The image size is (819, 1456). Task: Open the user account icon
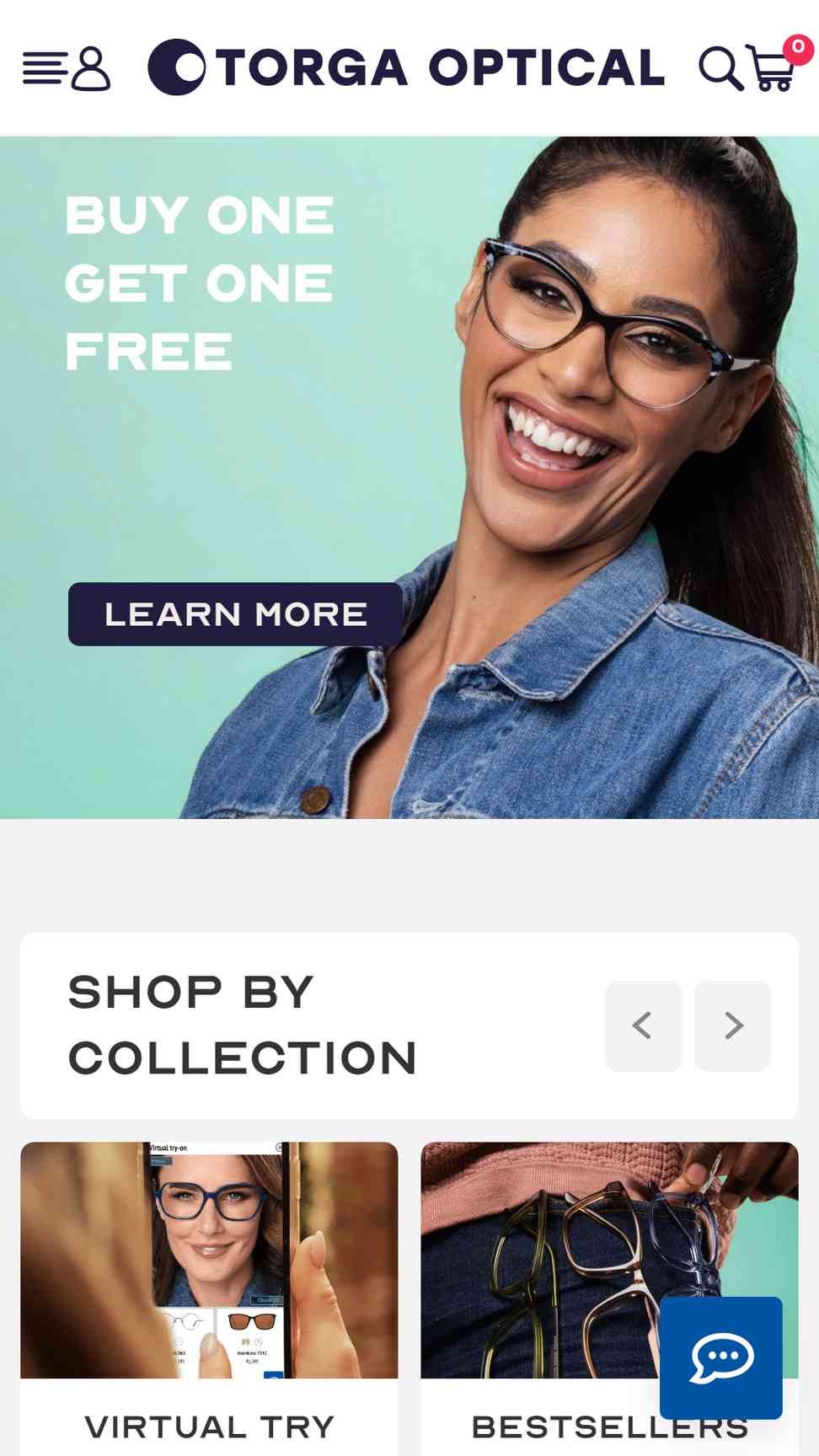[x=91, y=68]
